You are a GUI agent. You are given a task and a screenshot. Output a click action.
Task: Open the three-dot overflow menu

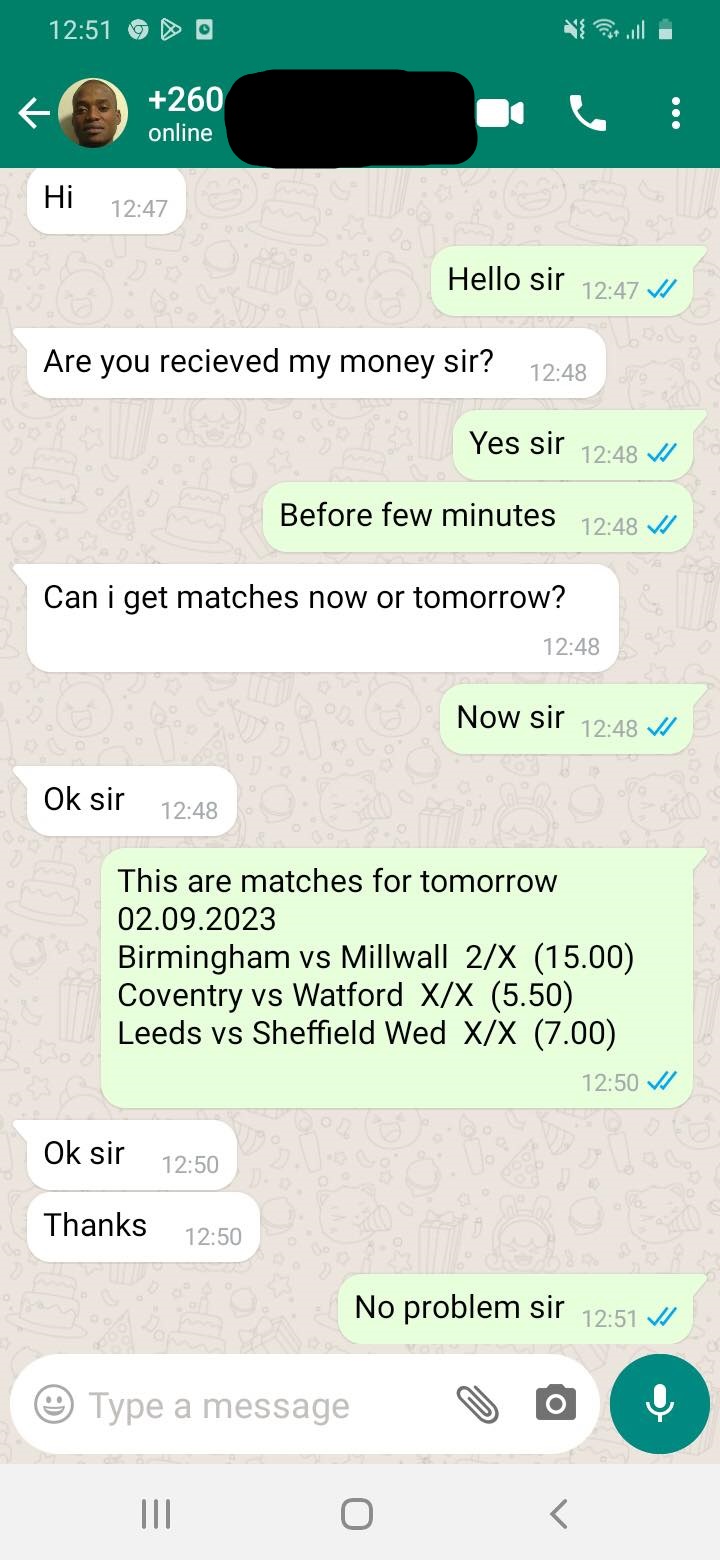point(676,113)
